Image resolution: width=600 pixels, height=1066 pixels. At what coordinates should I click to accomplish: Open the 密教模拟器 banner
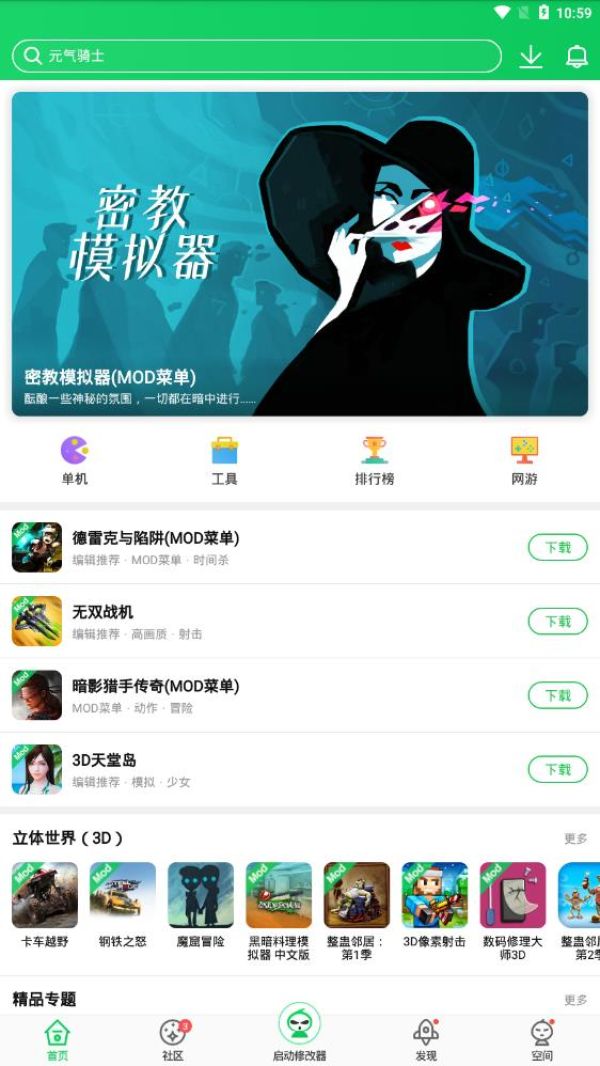300,254
